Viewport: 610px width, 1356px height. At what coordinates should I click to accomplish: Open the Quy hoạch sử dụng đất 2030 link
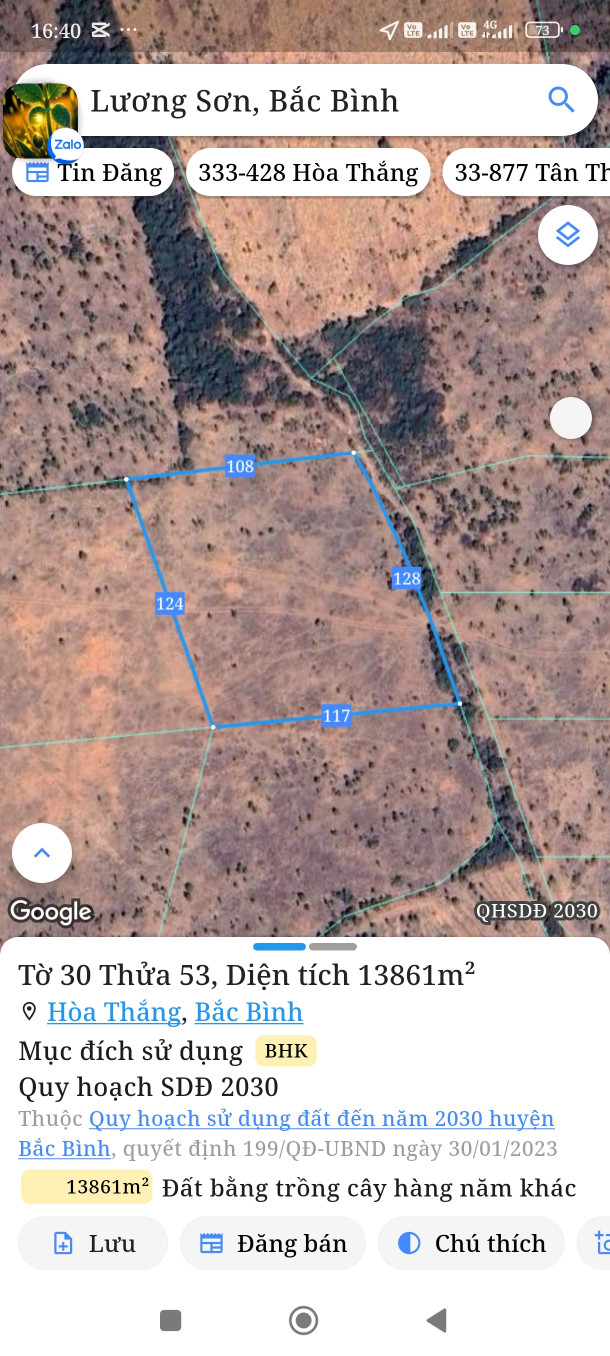[x=320, y=1119]
